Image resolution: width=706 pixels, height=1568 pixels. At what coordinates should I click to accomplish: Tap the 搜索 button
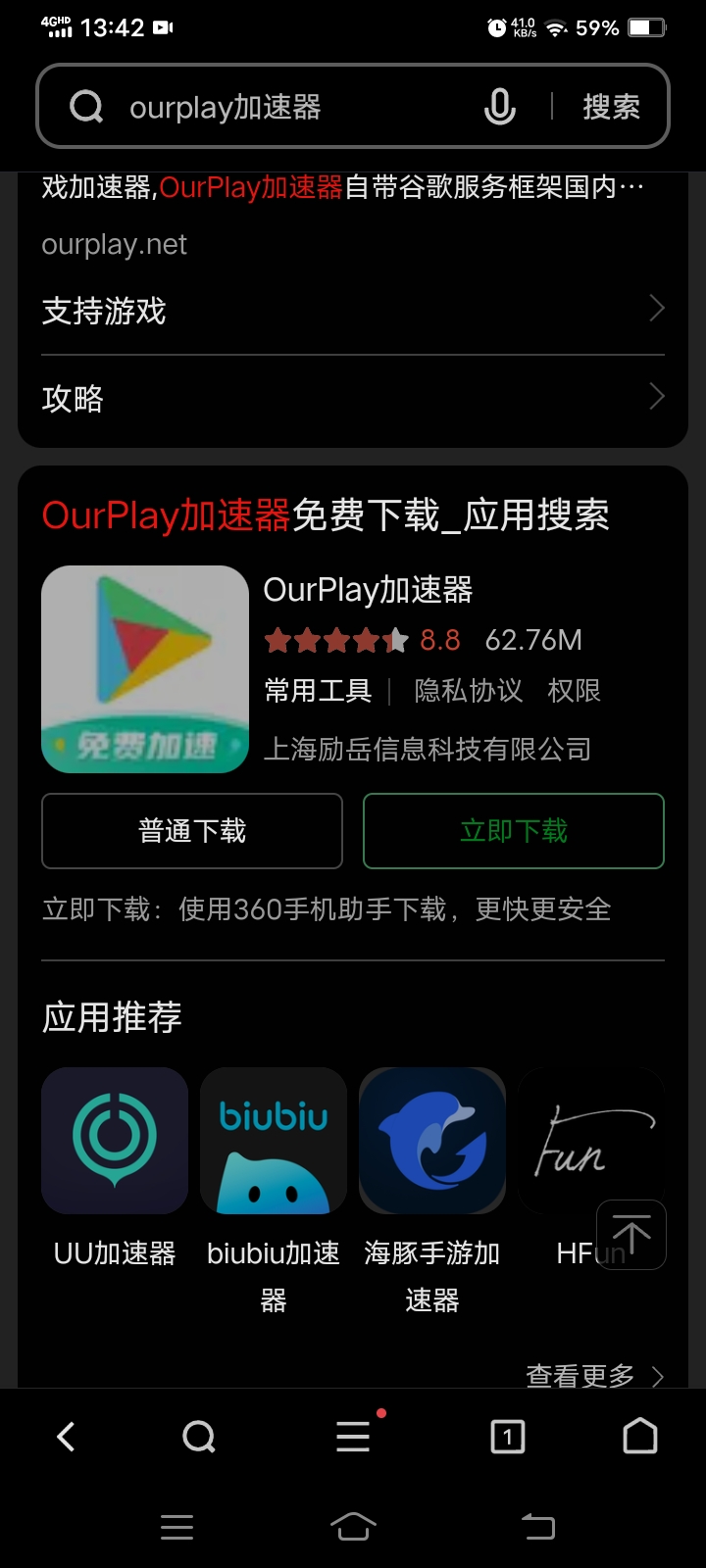click(x=611, y=107)
